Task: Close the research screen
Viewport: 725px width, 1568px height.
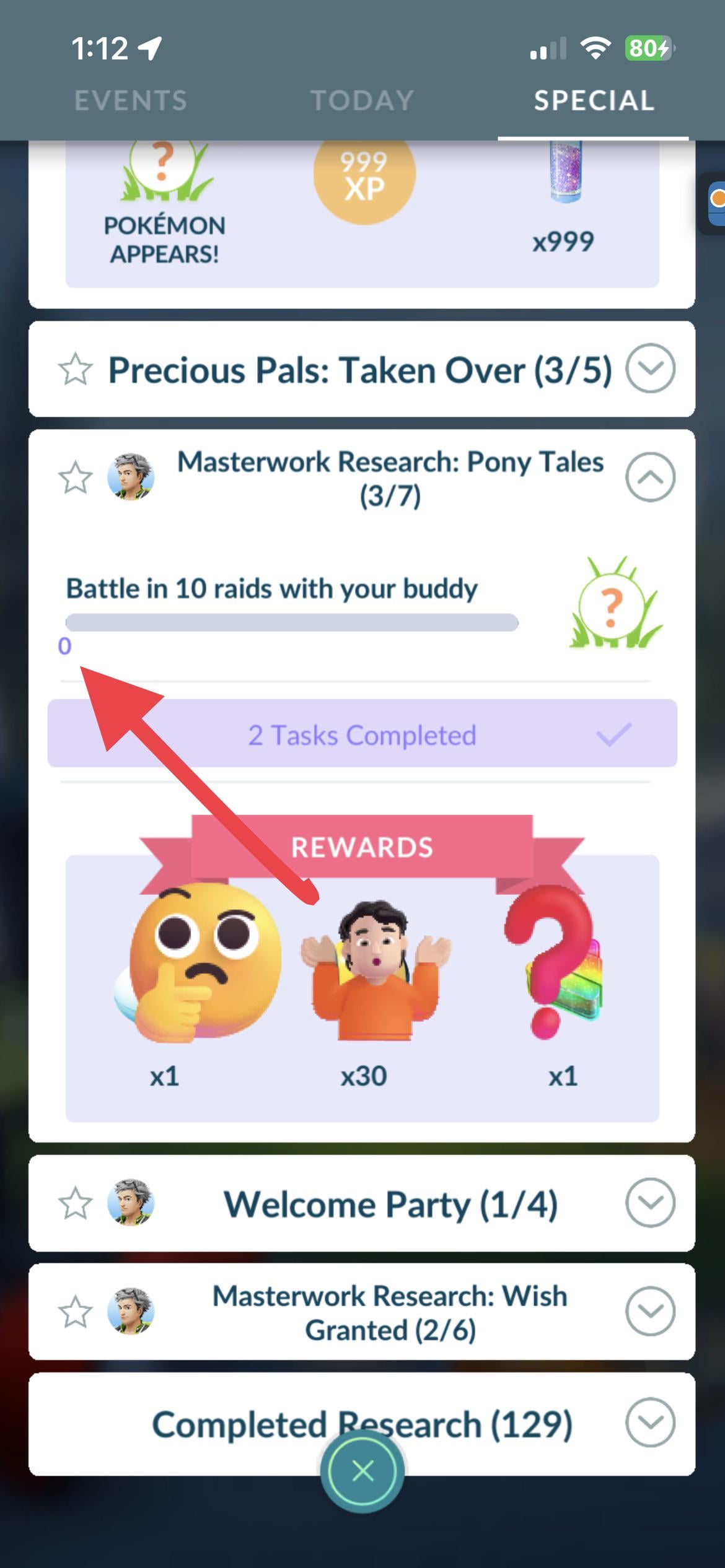Action: (362, 1471)
